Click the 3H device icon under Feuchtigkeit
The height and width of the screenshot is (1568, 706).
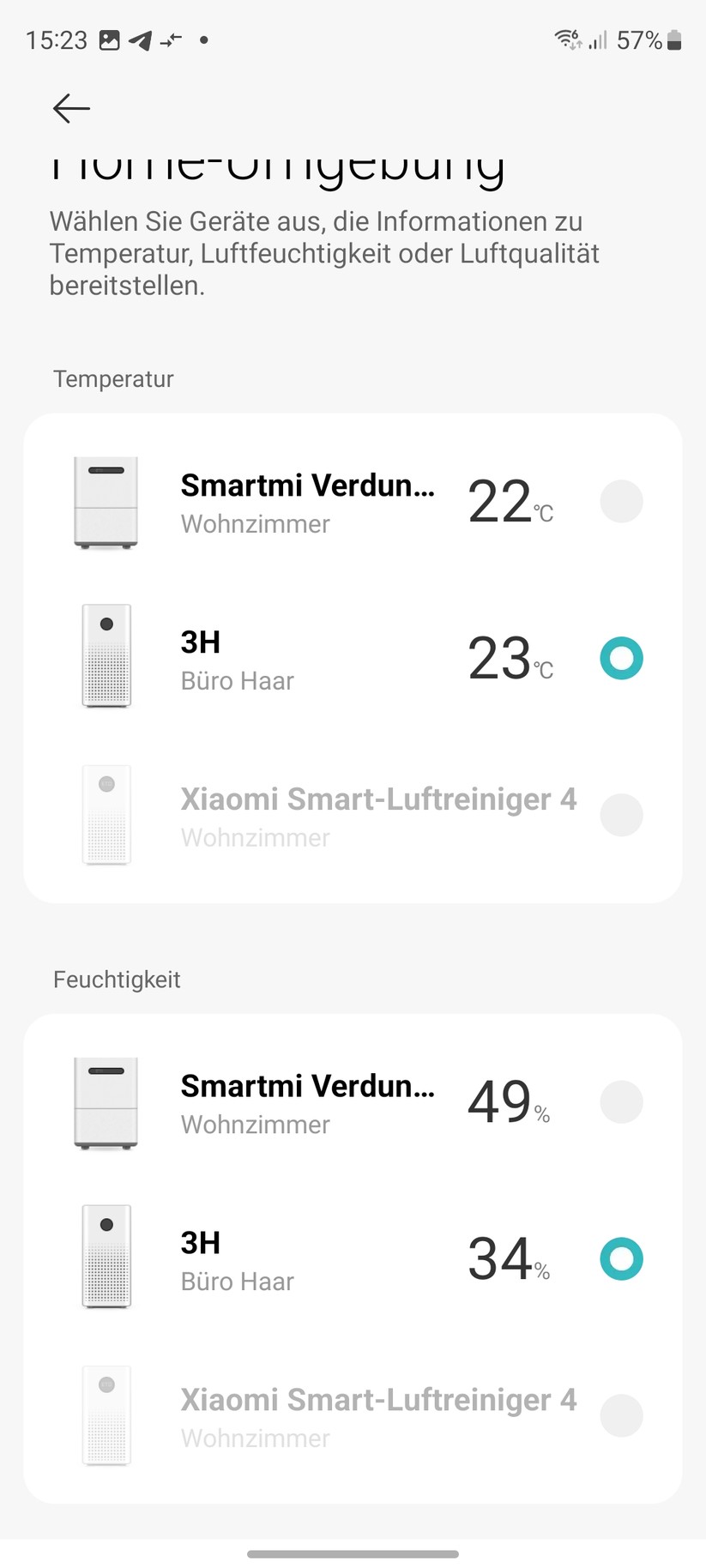click(106, 1258)
